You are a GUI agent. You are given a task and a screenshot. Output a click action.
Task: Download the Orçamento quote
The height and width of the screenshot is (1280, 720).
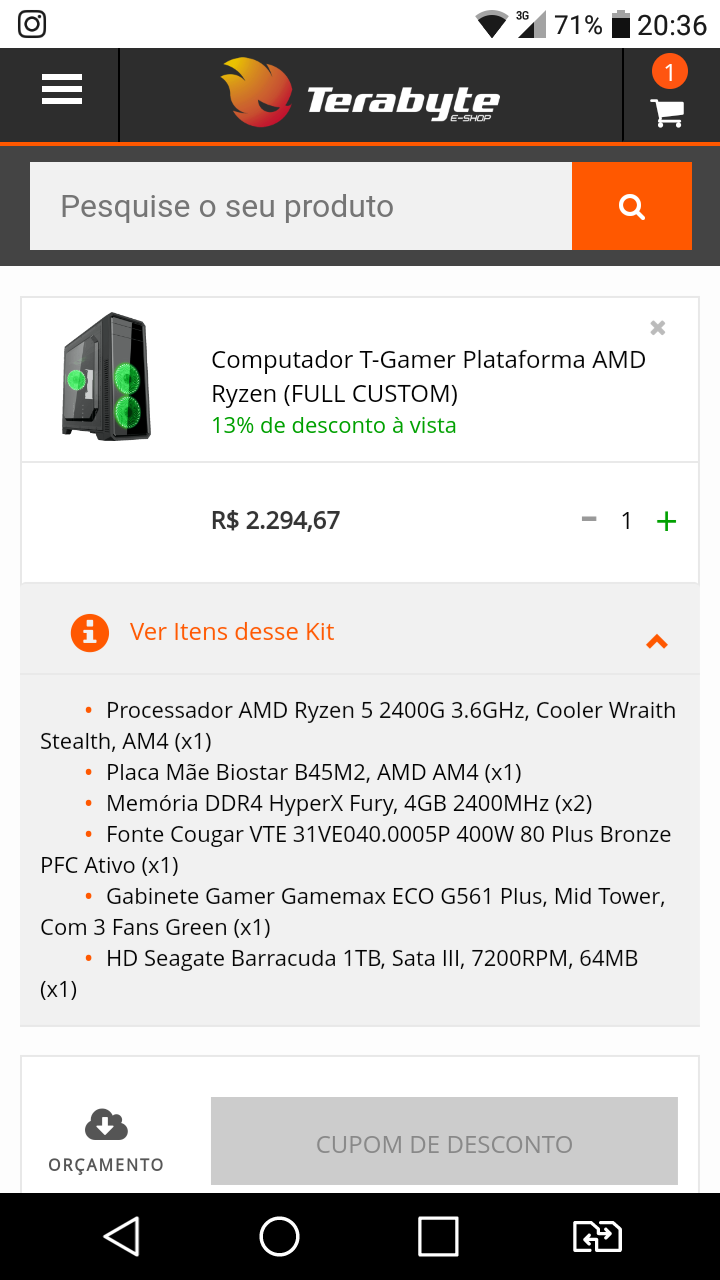click(106, 1141)
